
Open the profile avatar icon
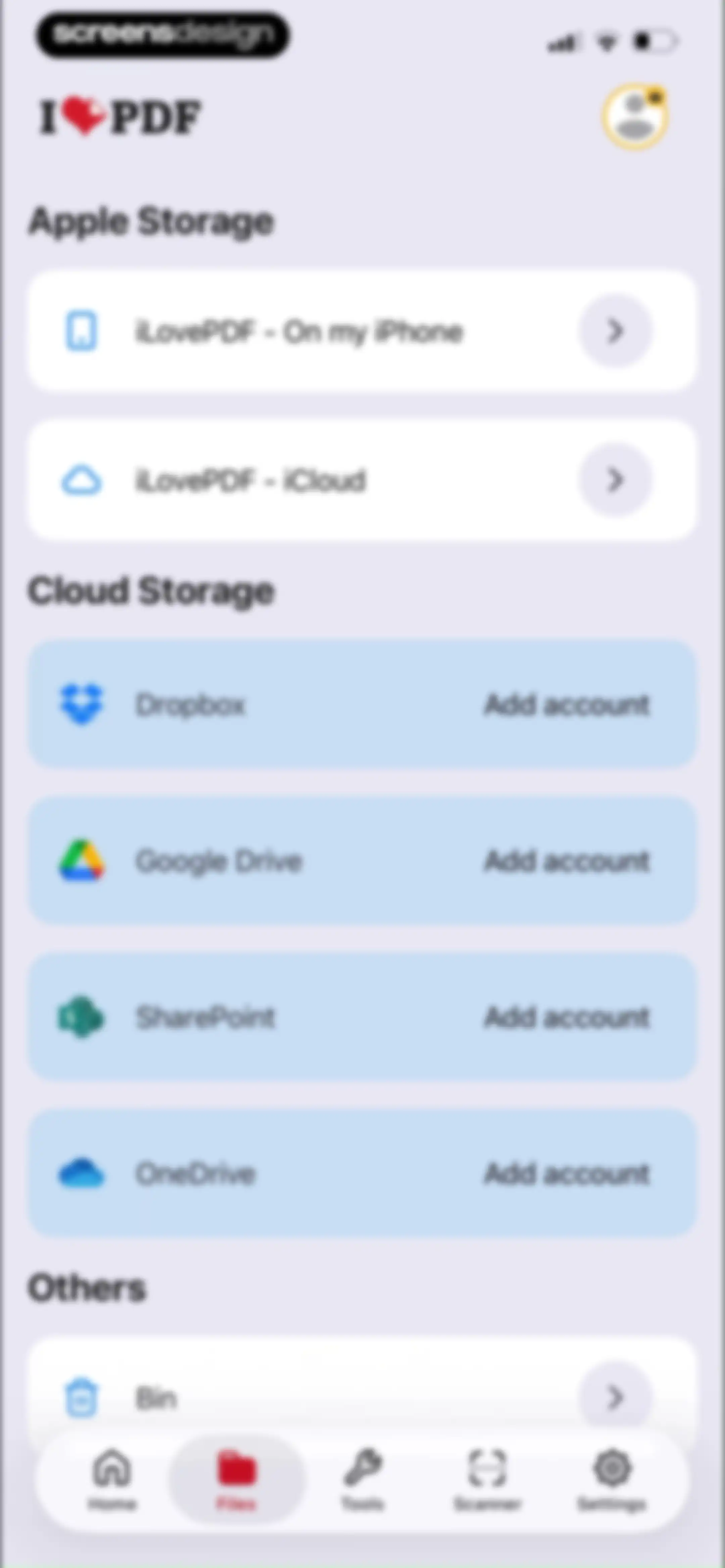pyautogui.click(x=635, y=116)
